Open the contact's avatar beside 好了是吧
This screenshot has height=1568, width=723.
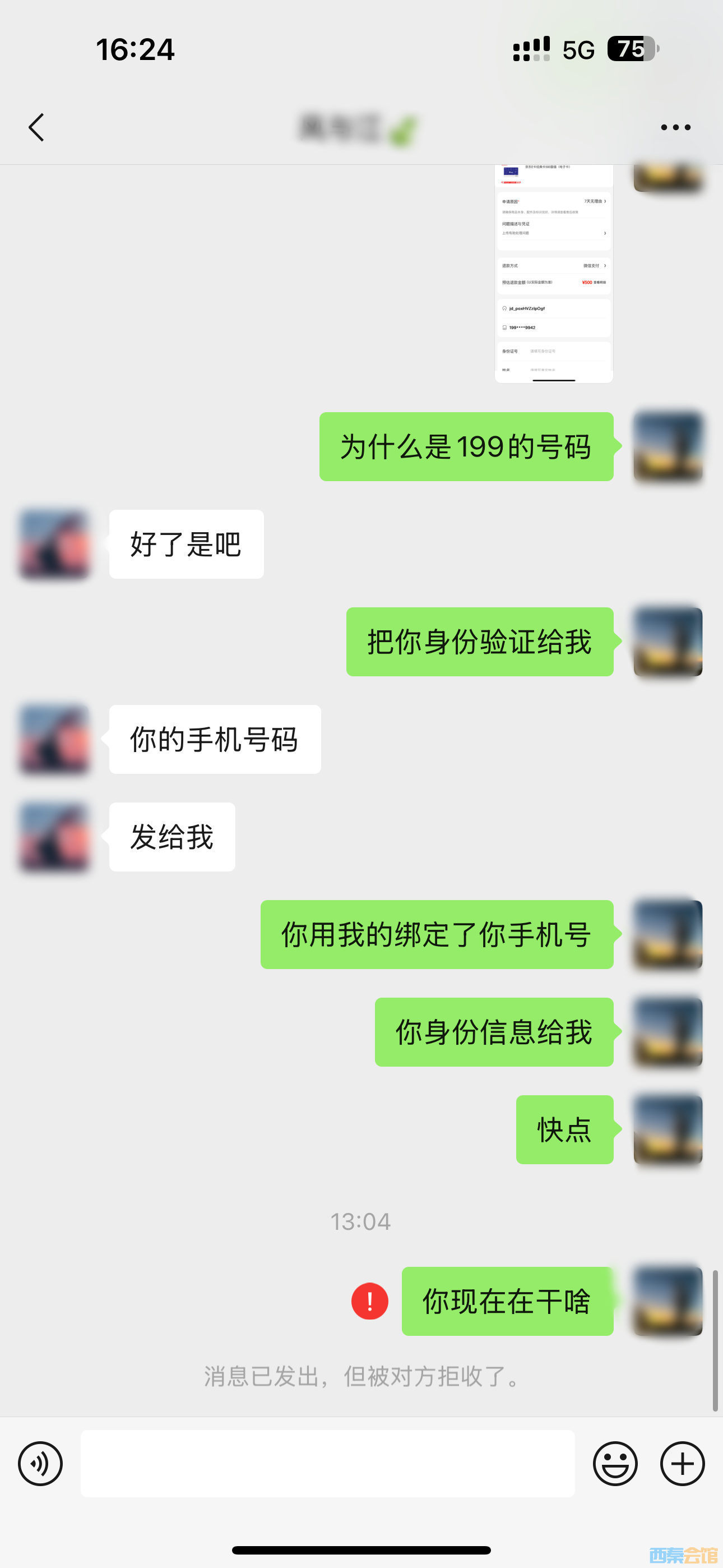point(54,544)
